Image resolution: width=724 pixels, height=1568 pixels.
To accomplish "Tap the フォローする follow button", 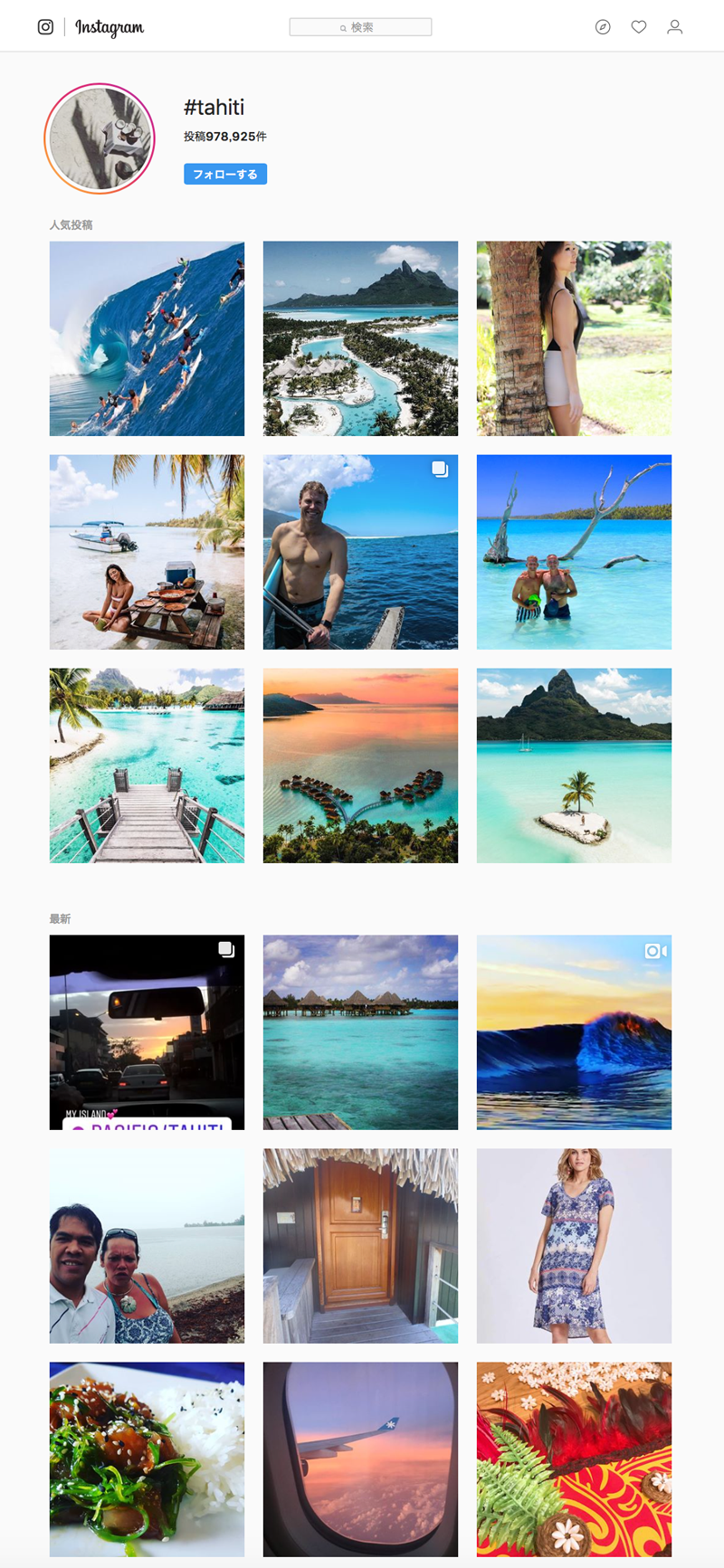I will (x=225, y=174).
